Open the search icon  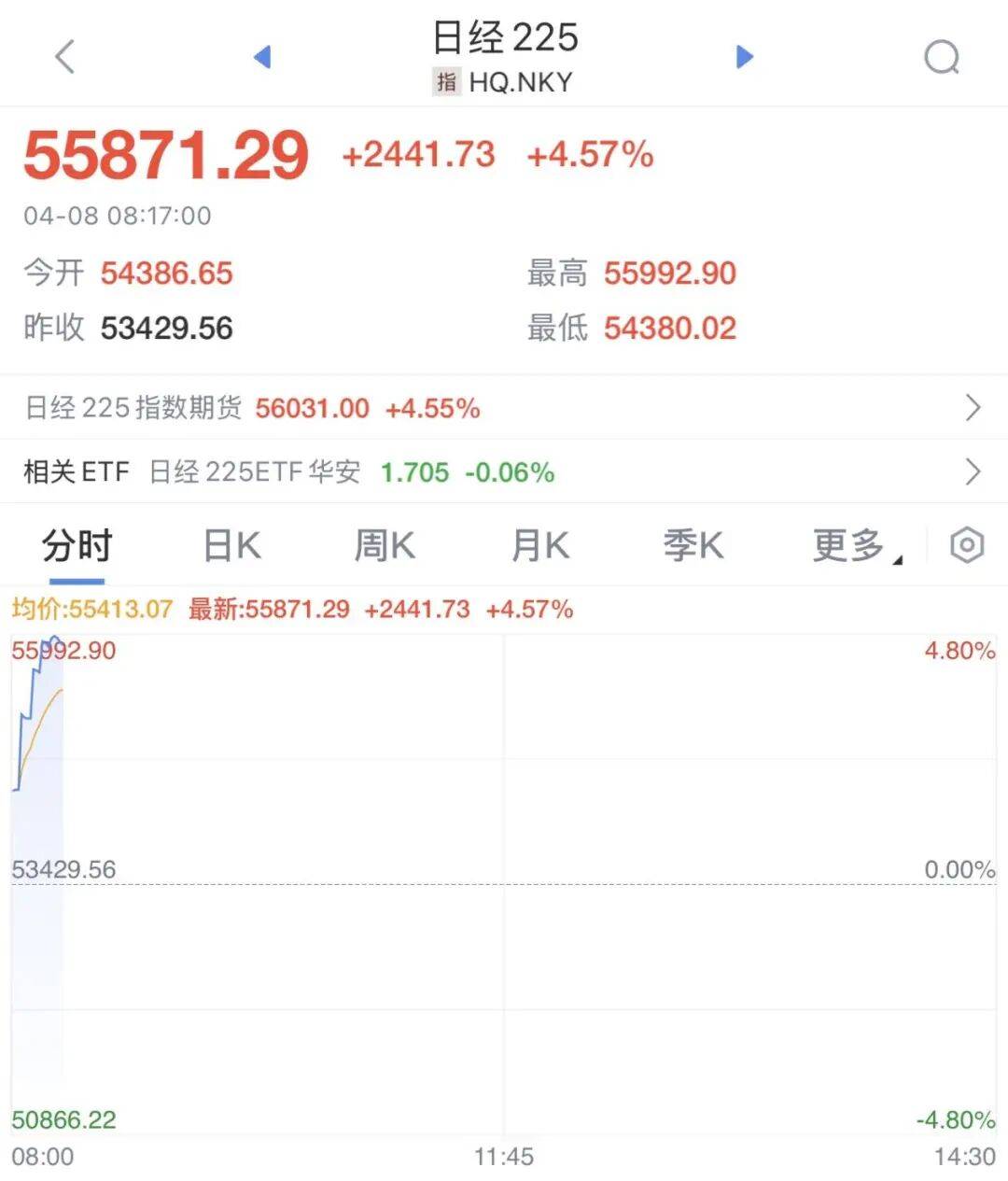coord(941,57)
